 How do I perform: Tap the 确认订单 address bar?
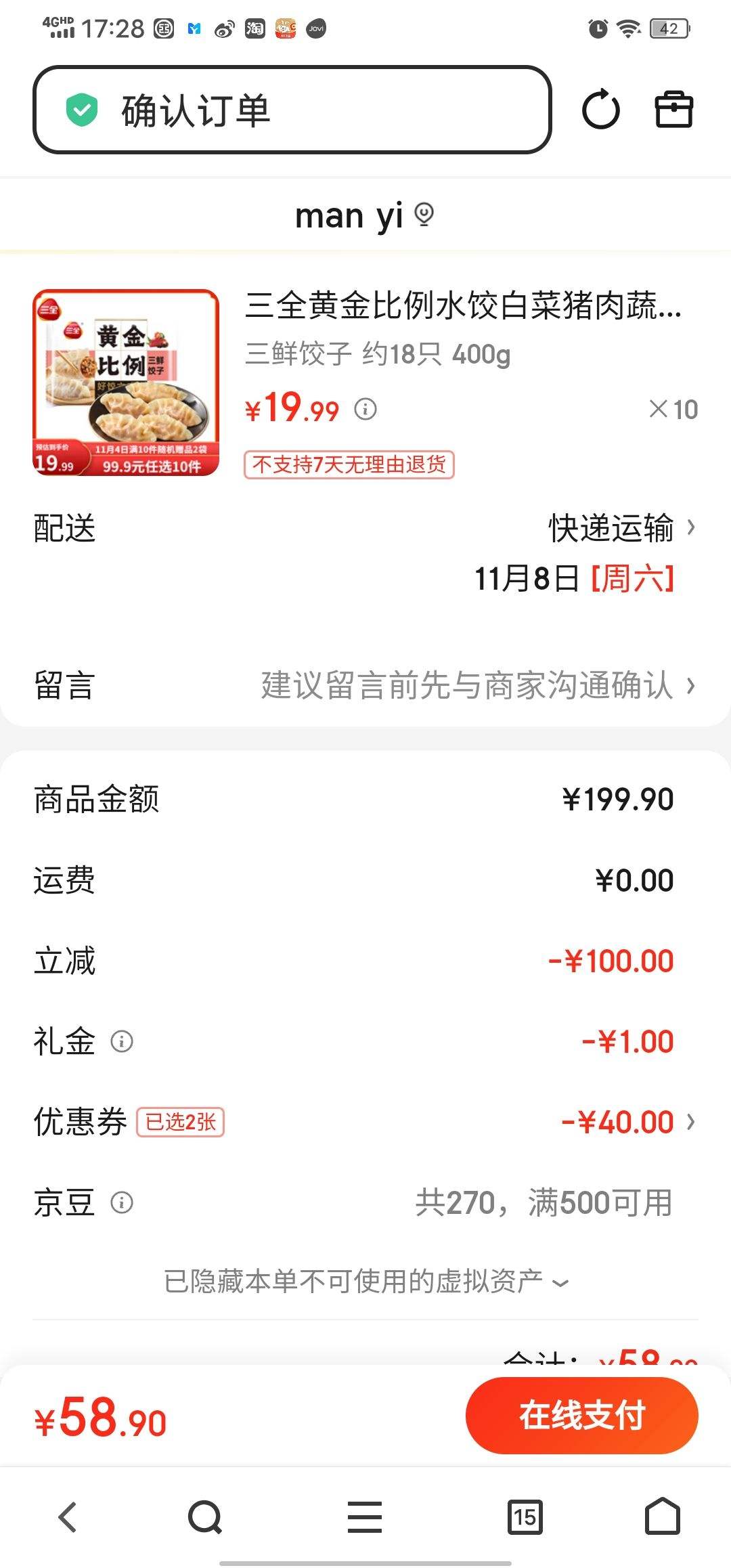click(x=291, y=110)
